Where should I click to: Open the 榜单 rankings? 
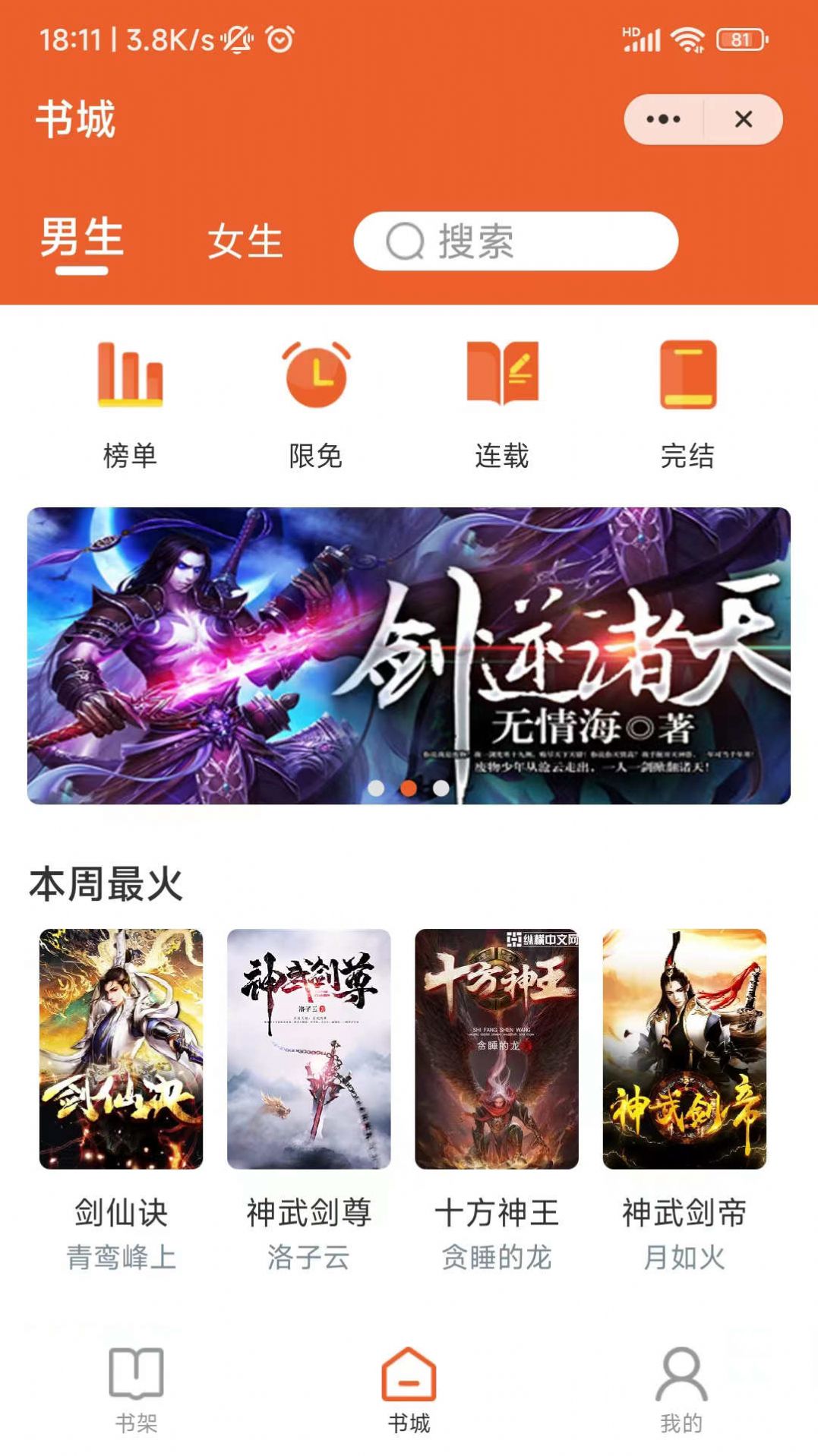tap(130, 404)
